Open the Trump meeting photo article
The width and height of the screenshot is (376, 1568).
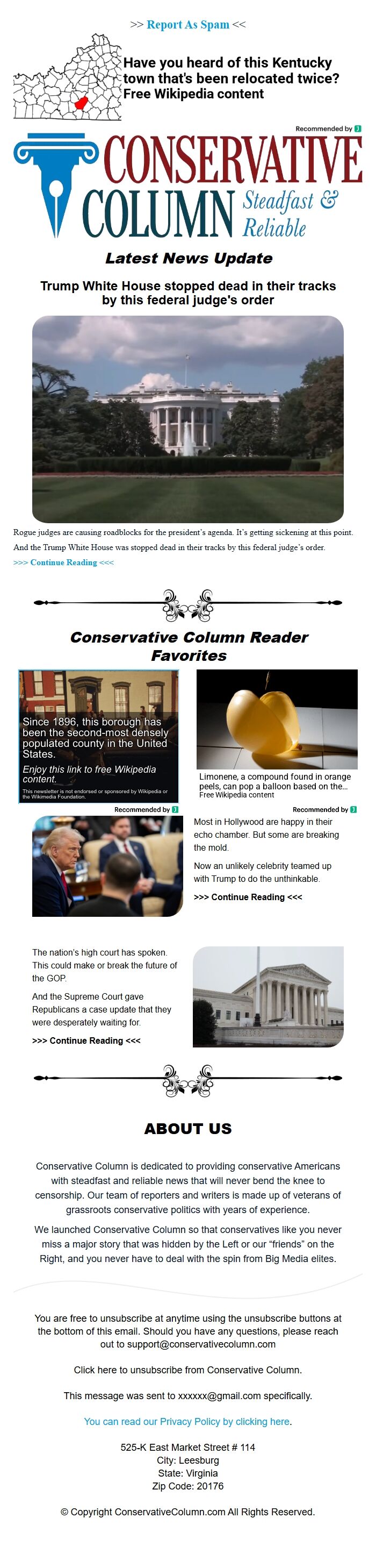107,866
